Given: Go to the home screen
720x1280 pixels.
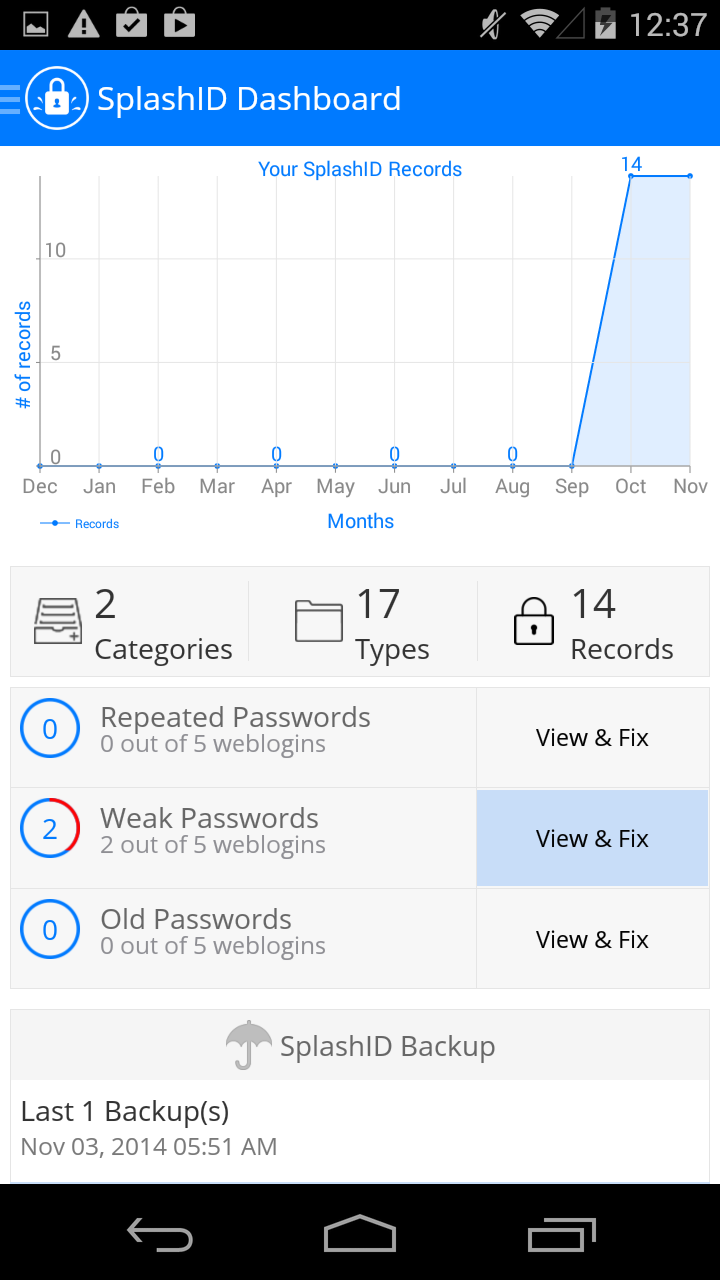Looking at the screenshot, I should (360, 1233).
